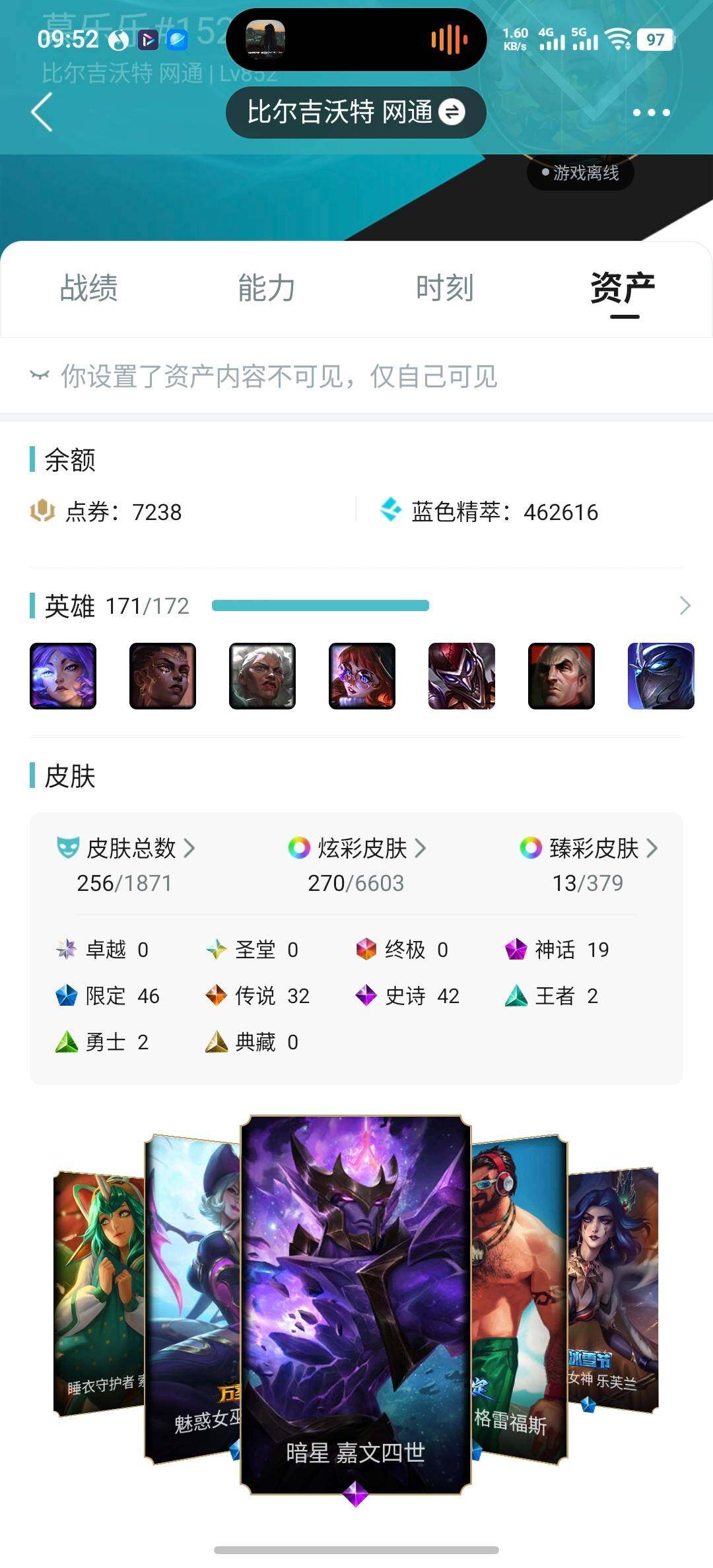Viewport: 713px width, 1568px height.
Task: Select the 时刻 tab
Action: click(x=445, y=288)
